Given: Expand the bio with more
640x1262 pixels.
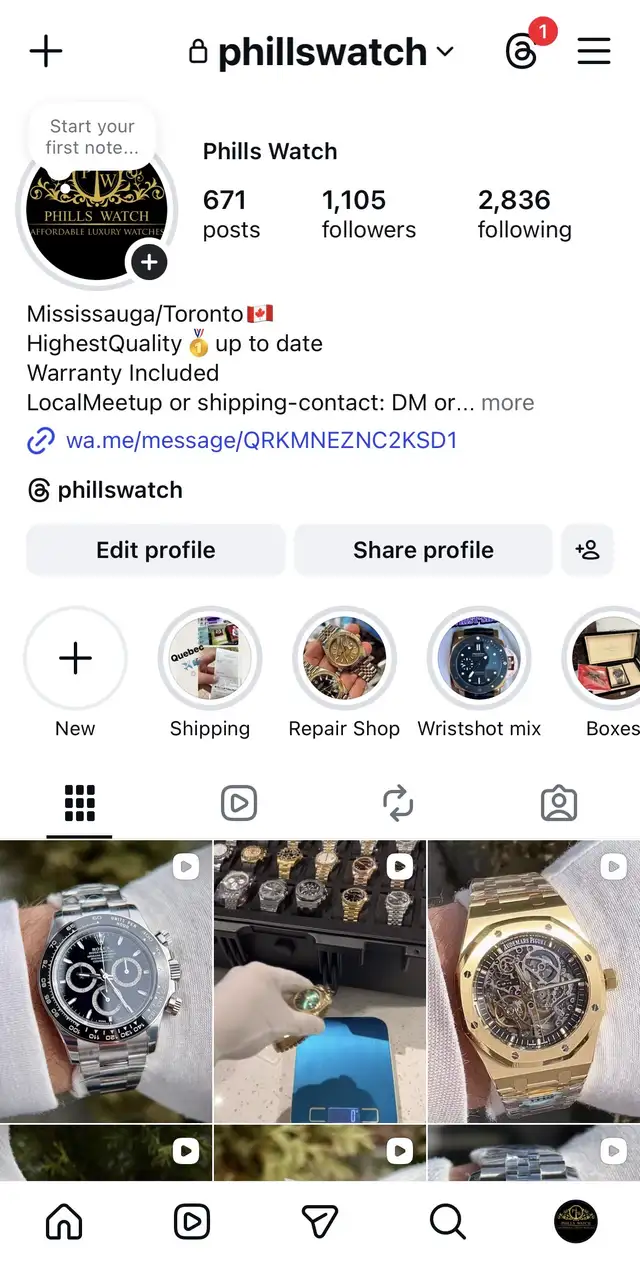Looking at the screenshot, I should [508, 403].
